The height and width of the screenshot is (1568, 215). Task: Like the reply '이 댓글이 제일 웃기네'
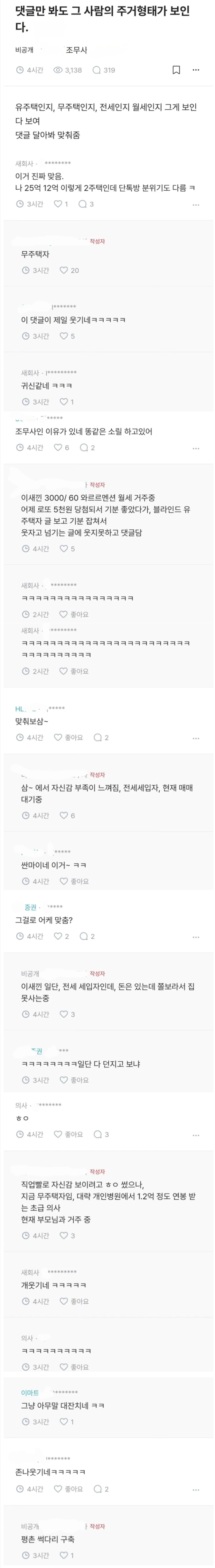pos(67,336)
